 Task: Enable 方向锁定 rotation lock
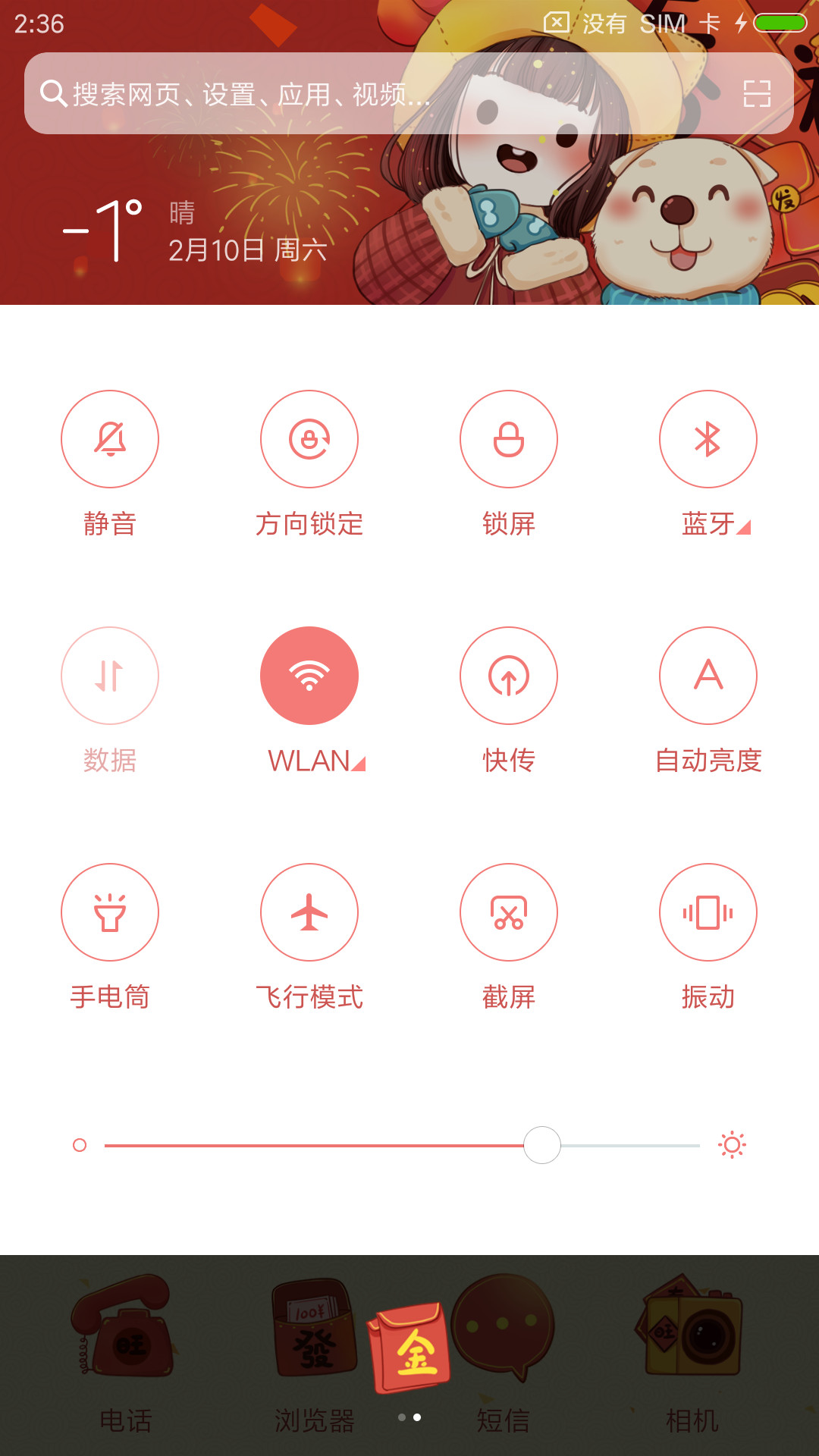[309, 439]
